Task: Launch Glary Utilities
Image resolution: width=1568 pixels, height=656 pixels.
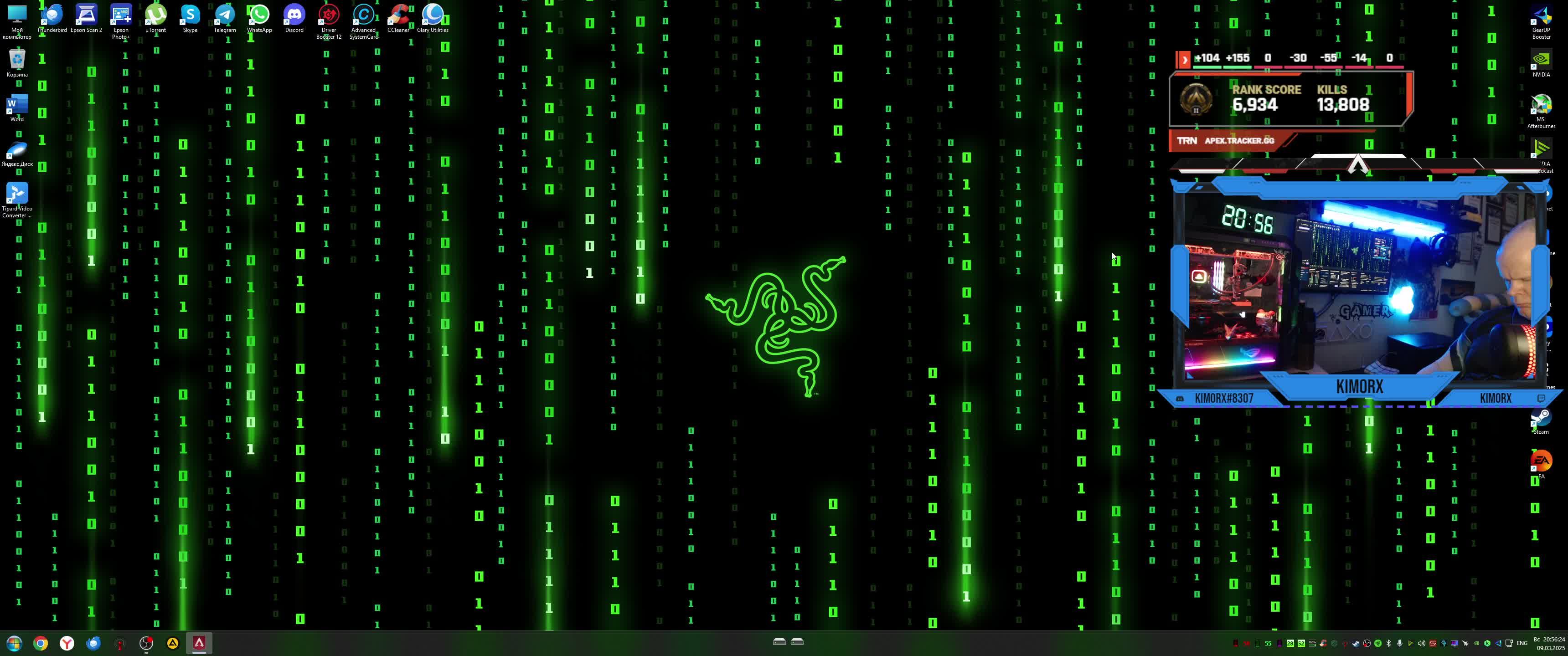Action: 433,17
